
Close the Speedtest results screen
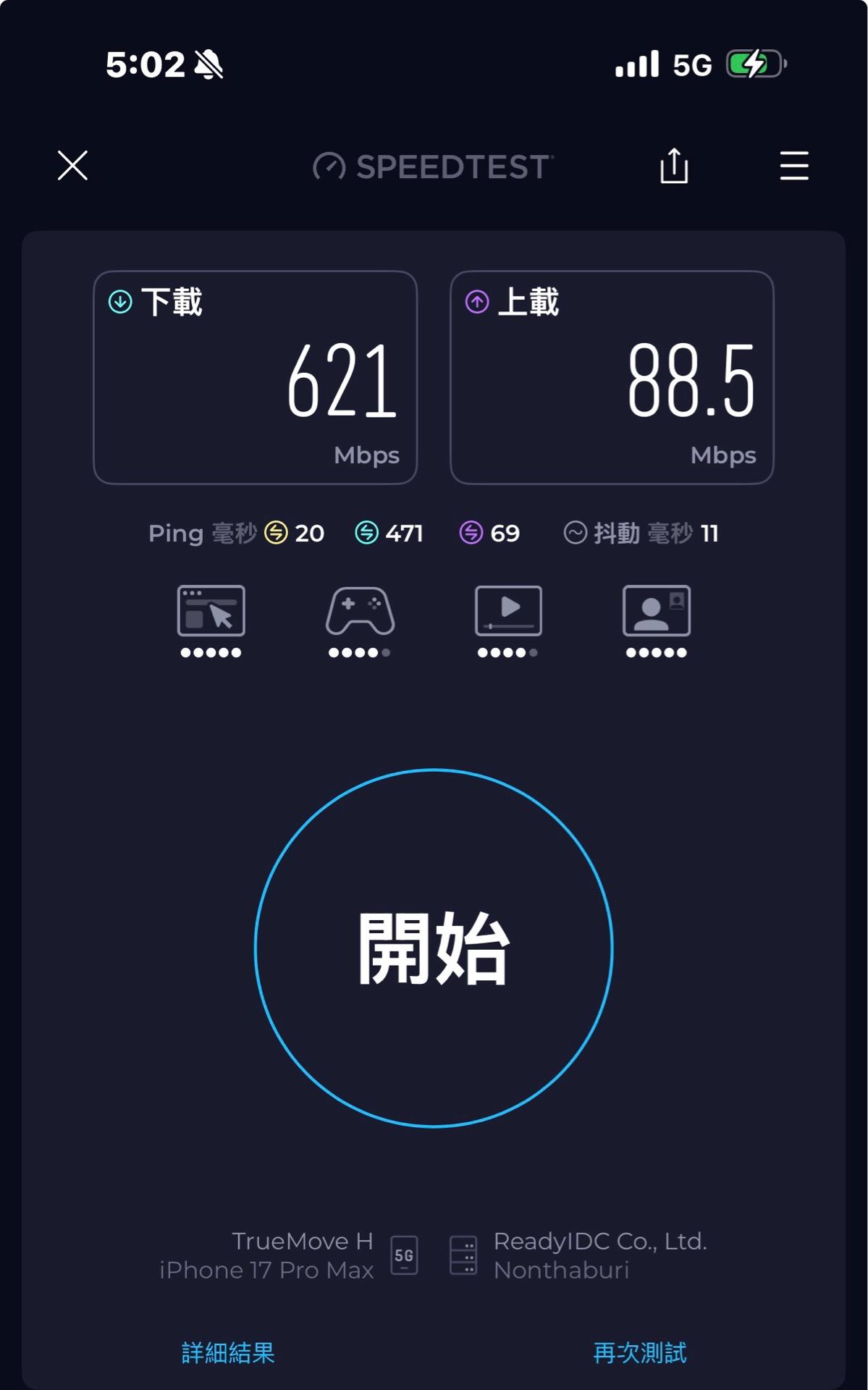[72, 166]
